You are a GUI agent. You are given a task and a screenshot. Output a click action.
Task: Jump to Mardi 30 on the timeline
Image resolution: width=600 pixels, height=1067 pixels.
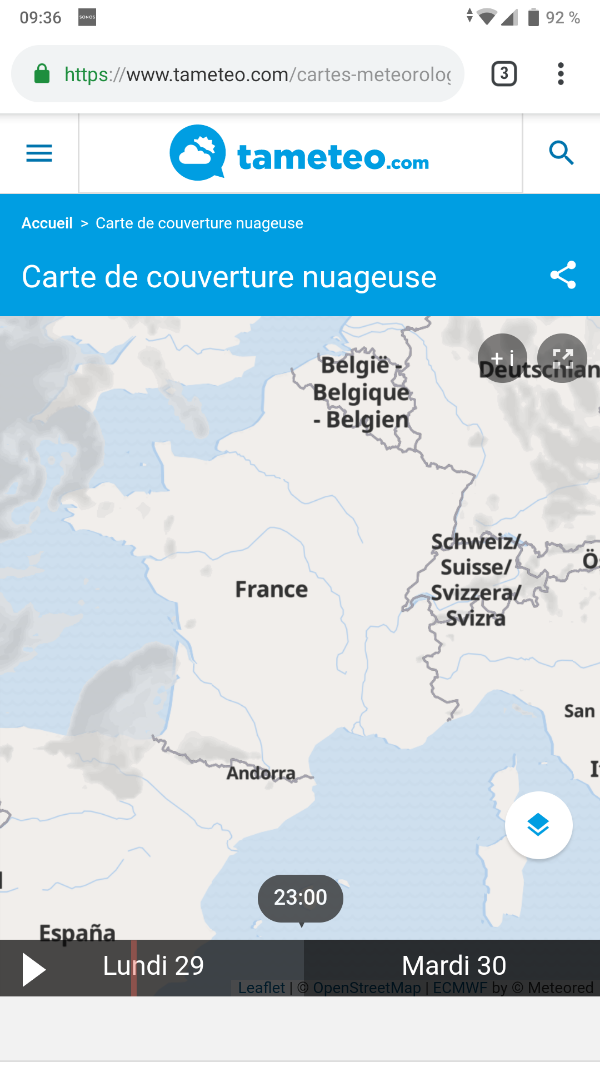coord(453,965)
